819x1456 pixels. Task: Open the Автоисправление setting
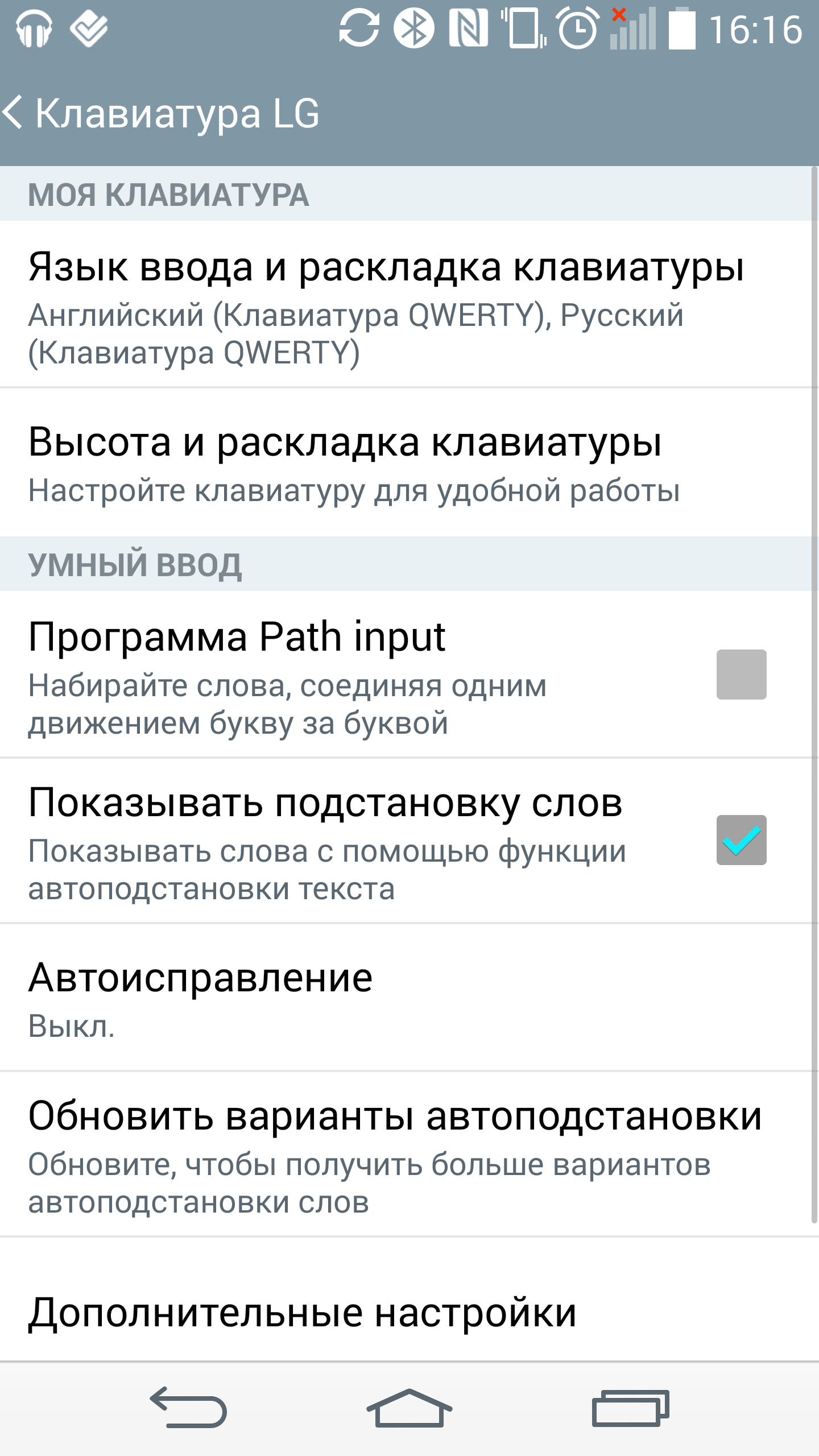click(387, 998)
